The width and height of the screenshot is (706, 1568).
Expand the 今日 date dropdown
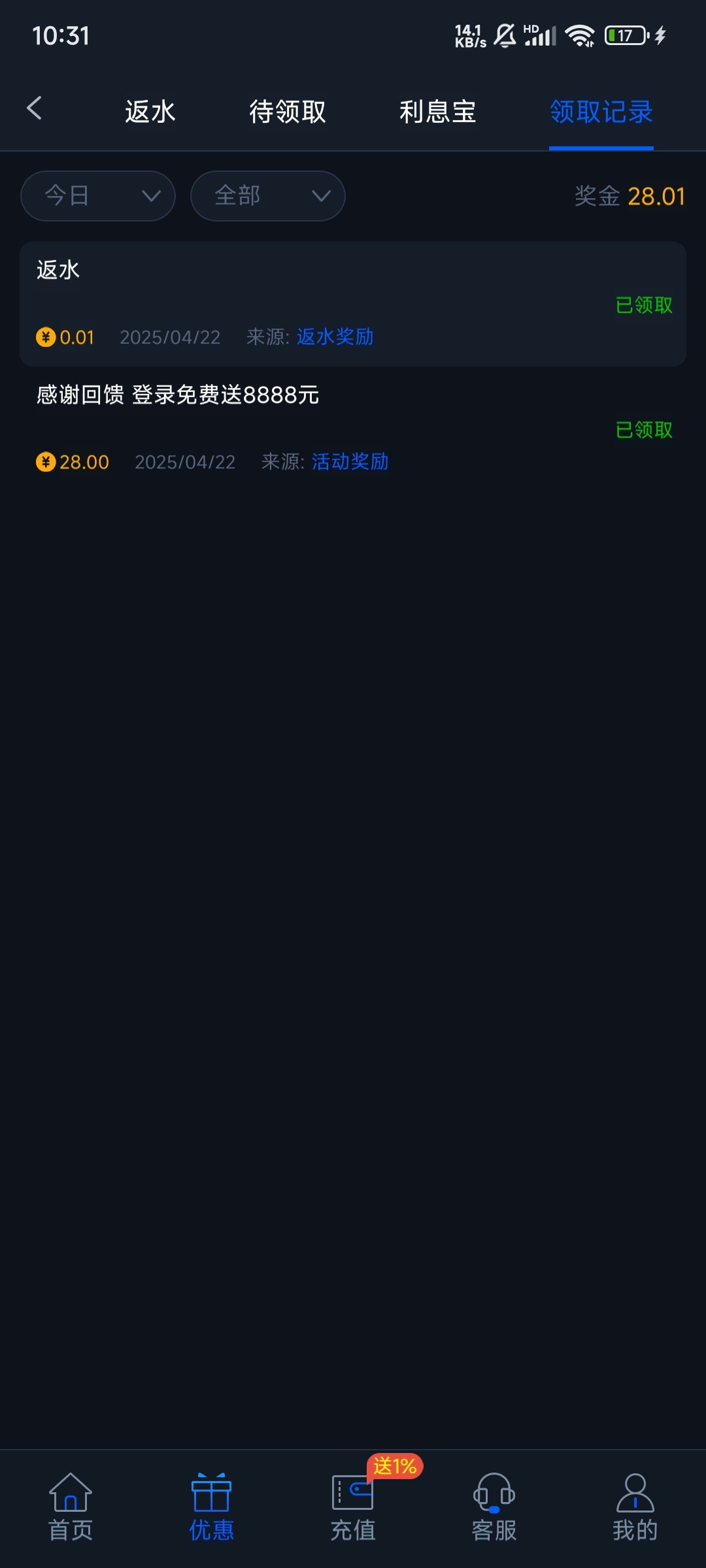click(98, 196)
